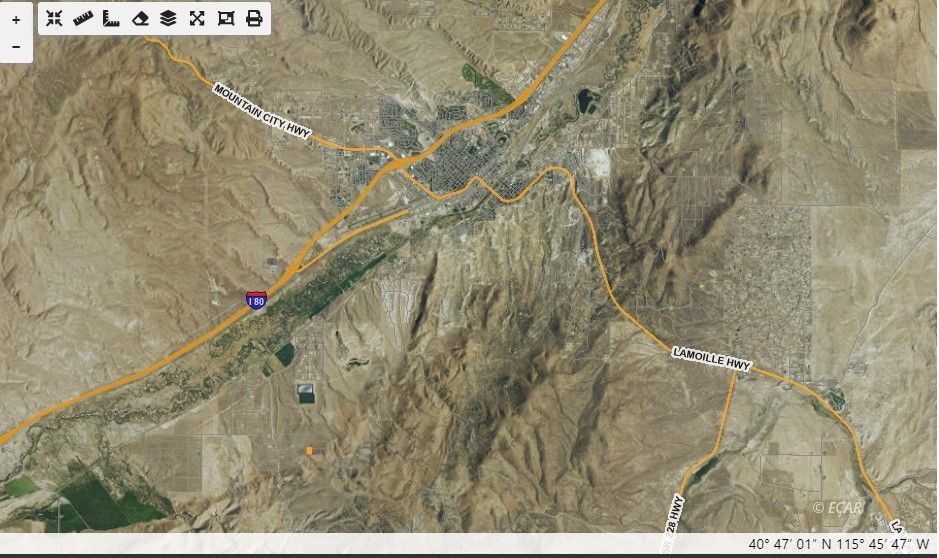Zoom in on the map

16,20
